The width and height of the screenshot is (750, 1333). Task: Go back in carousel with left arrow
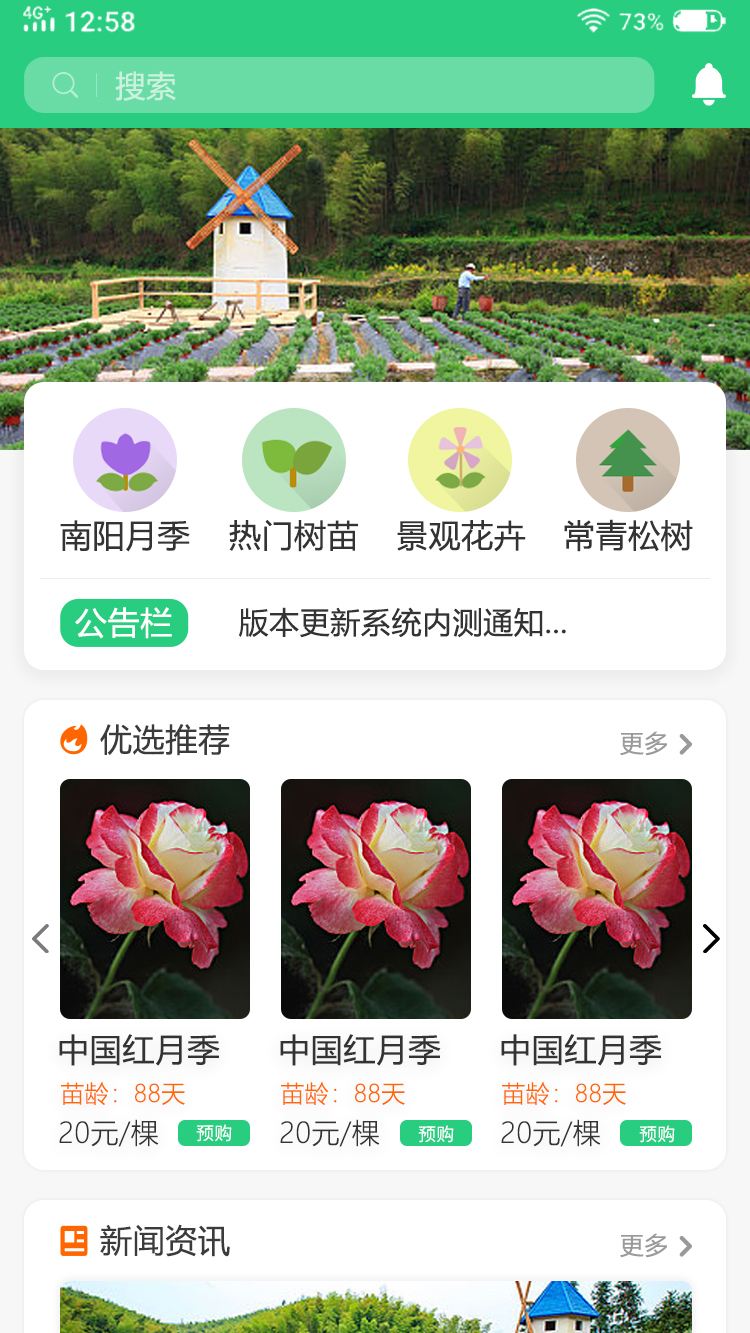point(39,938)
